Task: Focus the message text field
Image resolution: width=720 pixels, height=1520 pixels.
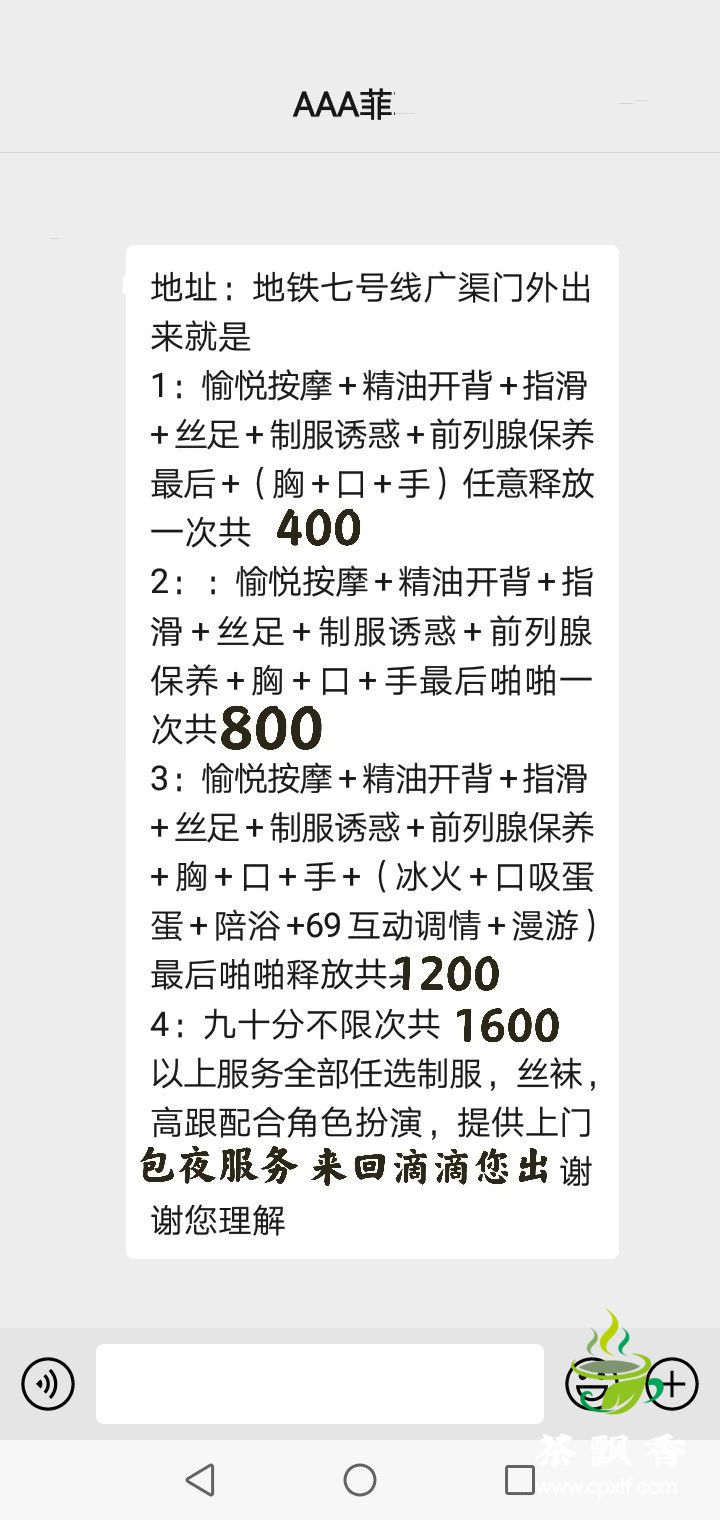Action: pos(320,1384)
